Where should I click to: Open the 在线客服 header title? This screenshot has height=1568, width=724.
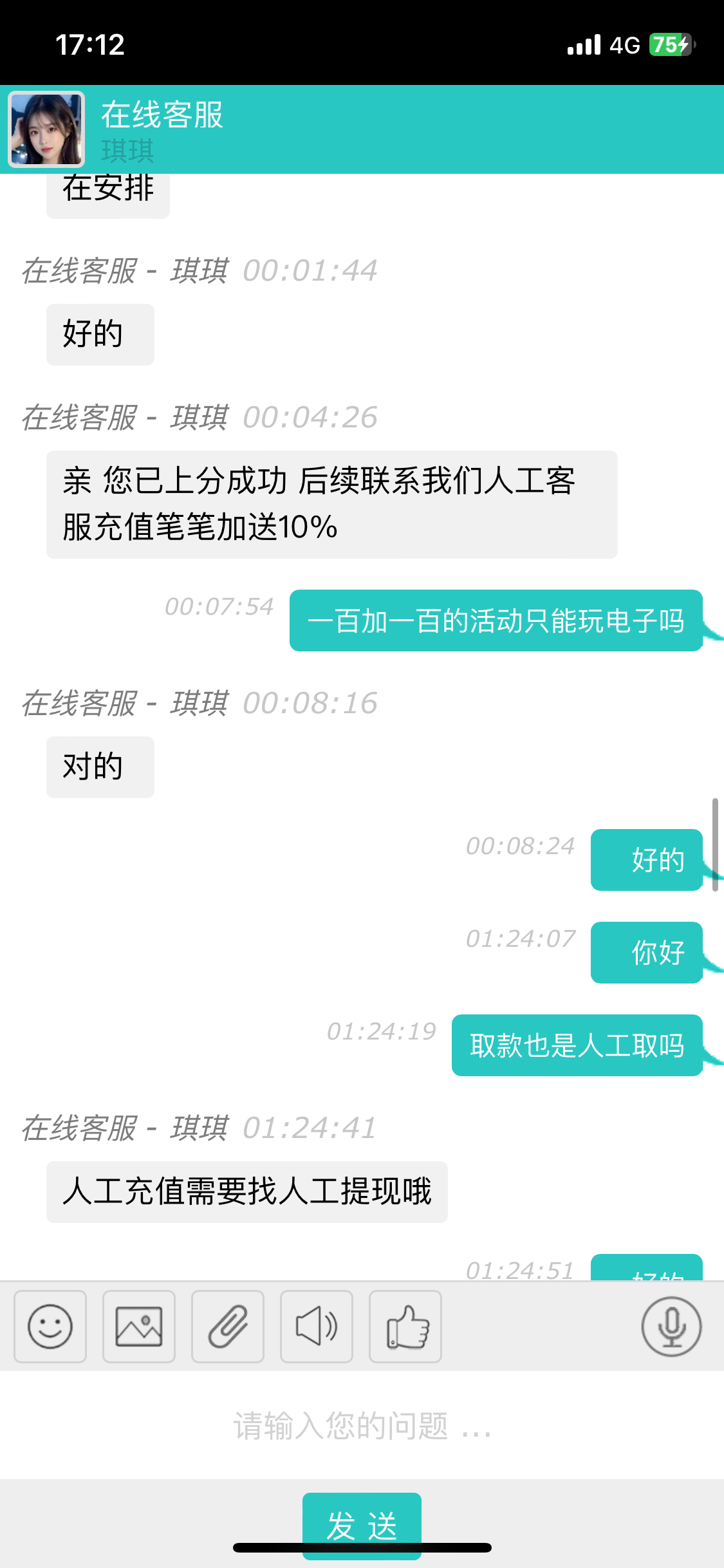[x=162, y=117]
